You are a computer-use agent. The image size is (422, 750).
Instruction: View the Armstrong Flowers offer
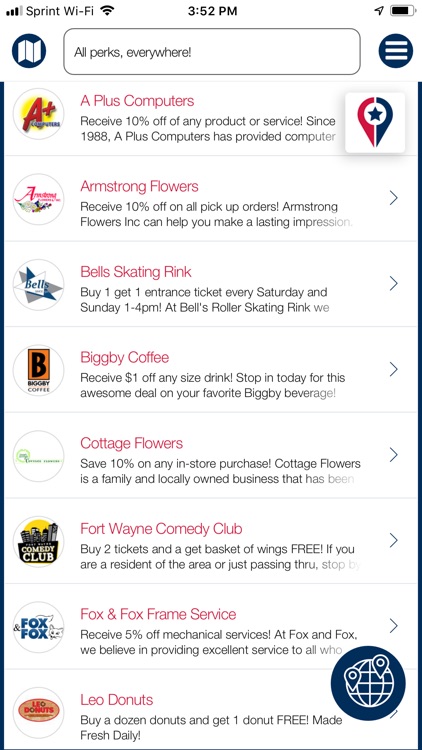211,199
